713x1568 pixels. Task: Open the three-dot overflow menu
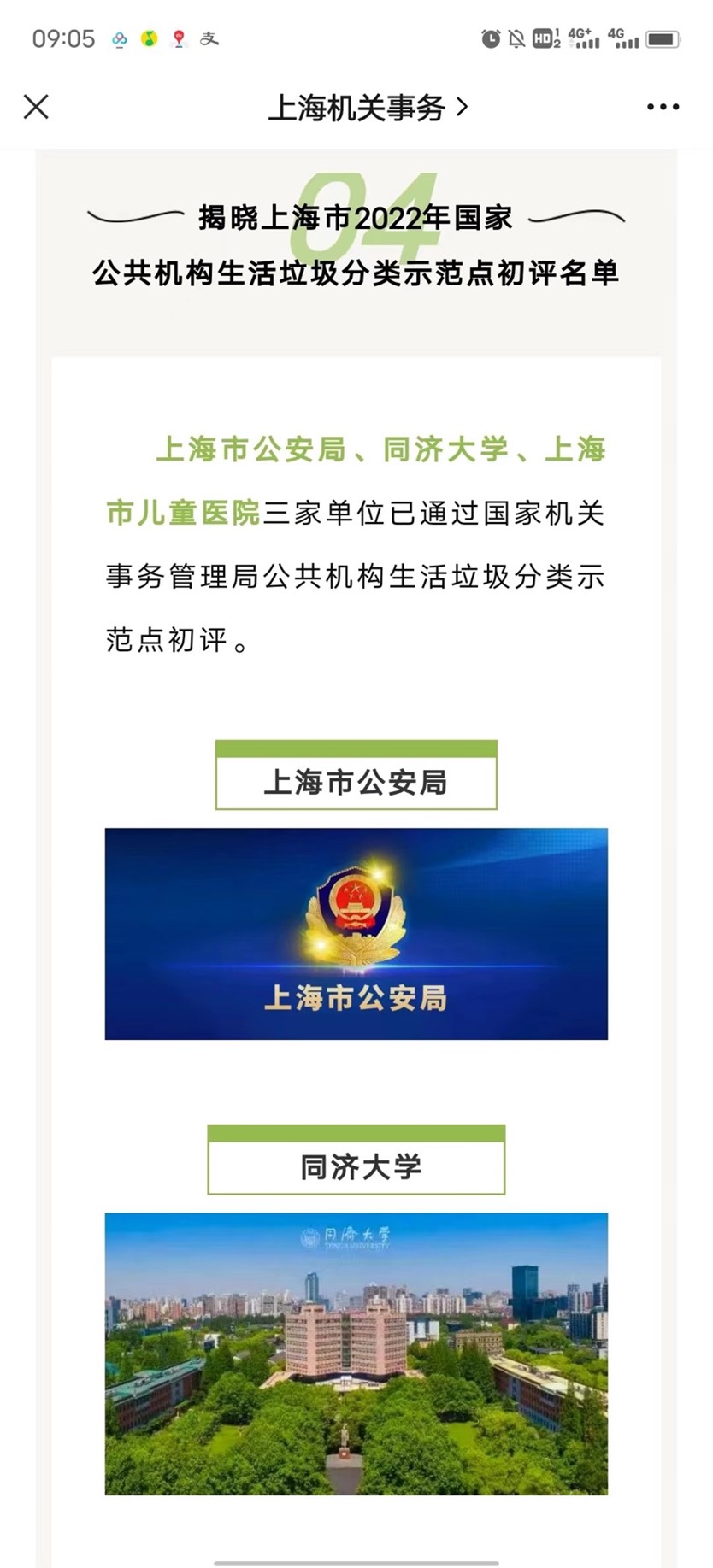(x=663, y=108)
